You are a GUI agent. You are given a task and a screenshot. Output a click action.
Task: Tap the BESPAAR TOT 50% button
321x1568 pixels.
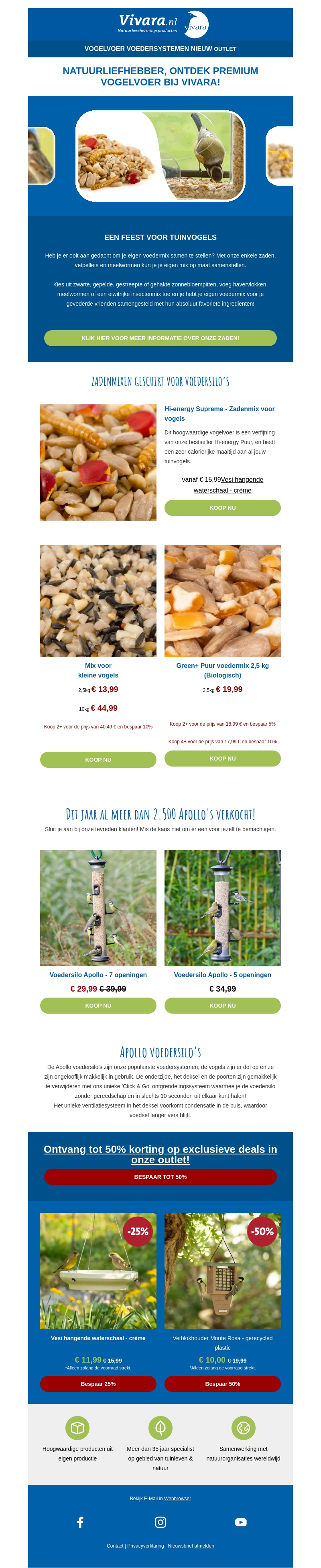pyautogui.click(x=160, y=1177)
